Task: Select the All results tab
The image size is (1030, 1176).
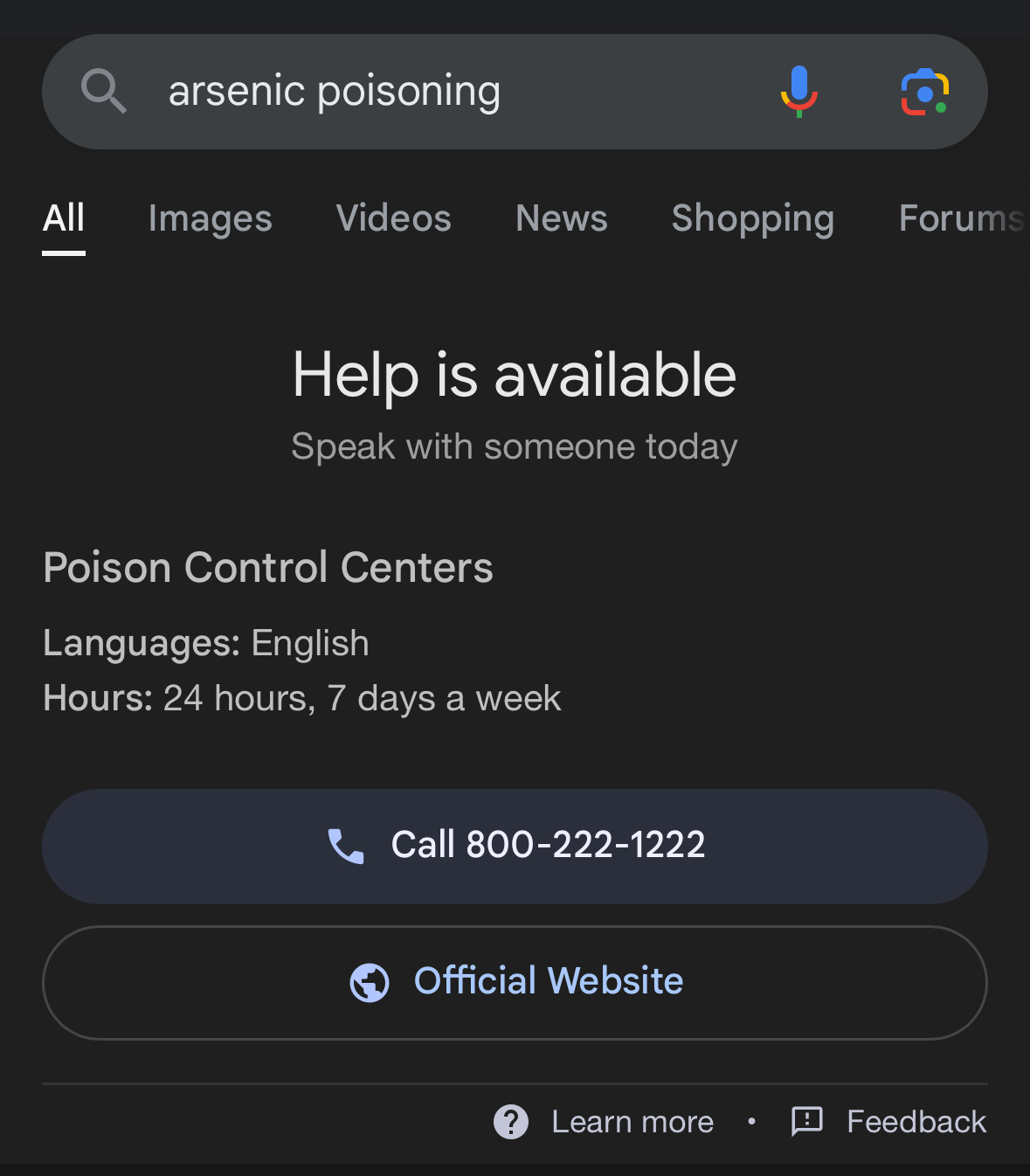Action: click(x=64, y=218)
